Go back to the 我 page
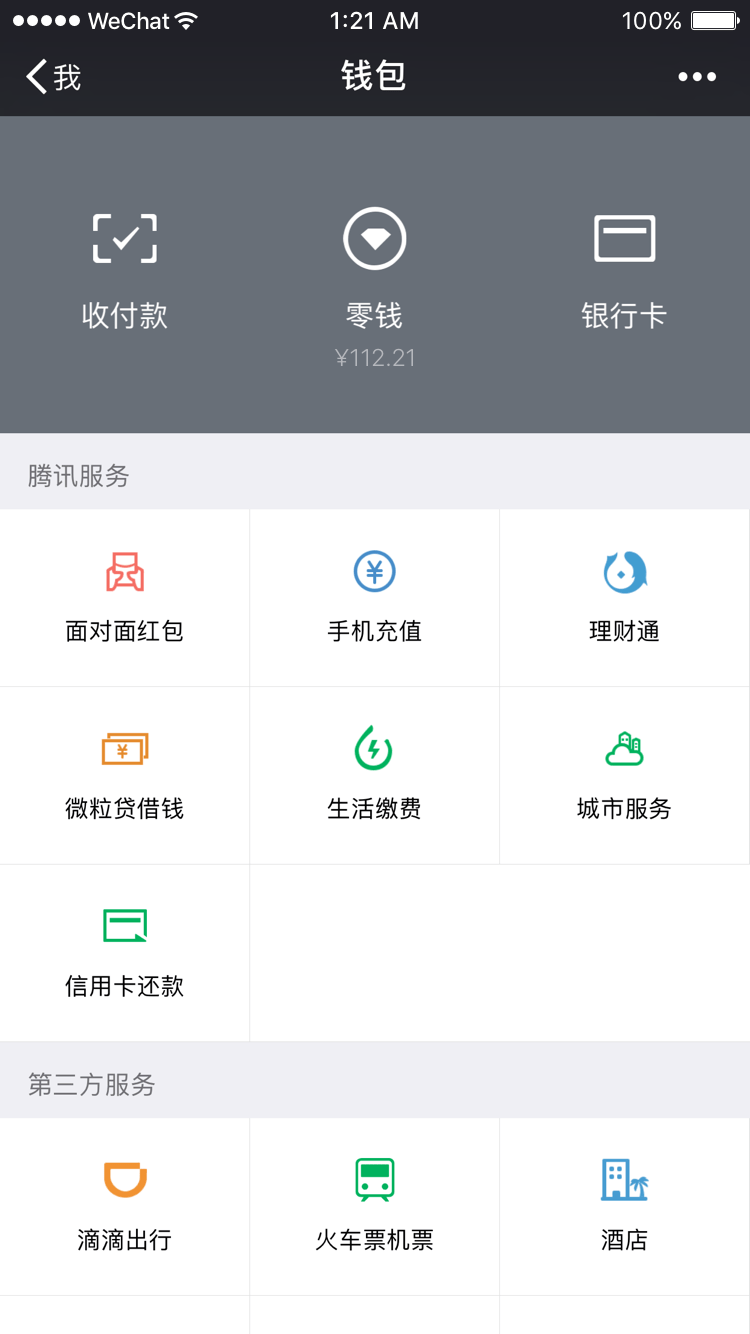The image size is (750, 1334). coord(54,77)
